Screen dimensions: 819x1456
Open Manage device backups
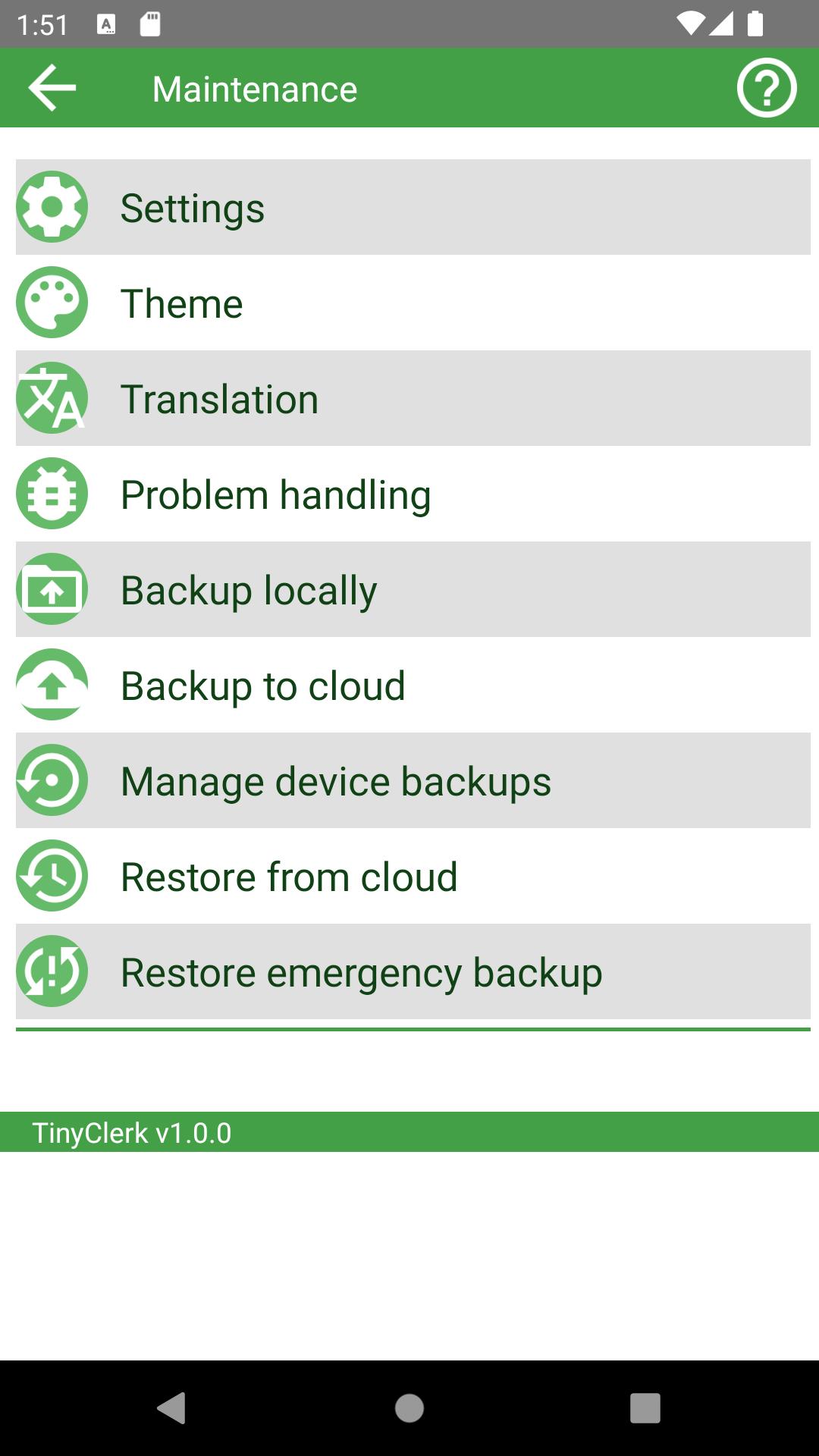pyautogui.click(x=413, y=780)
